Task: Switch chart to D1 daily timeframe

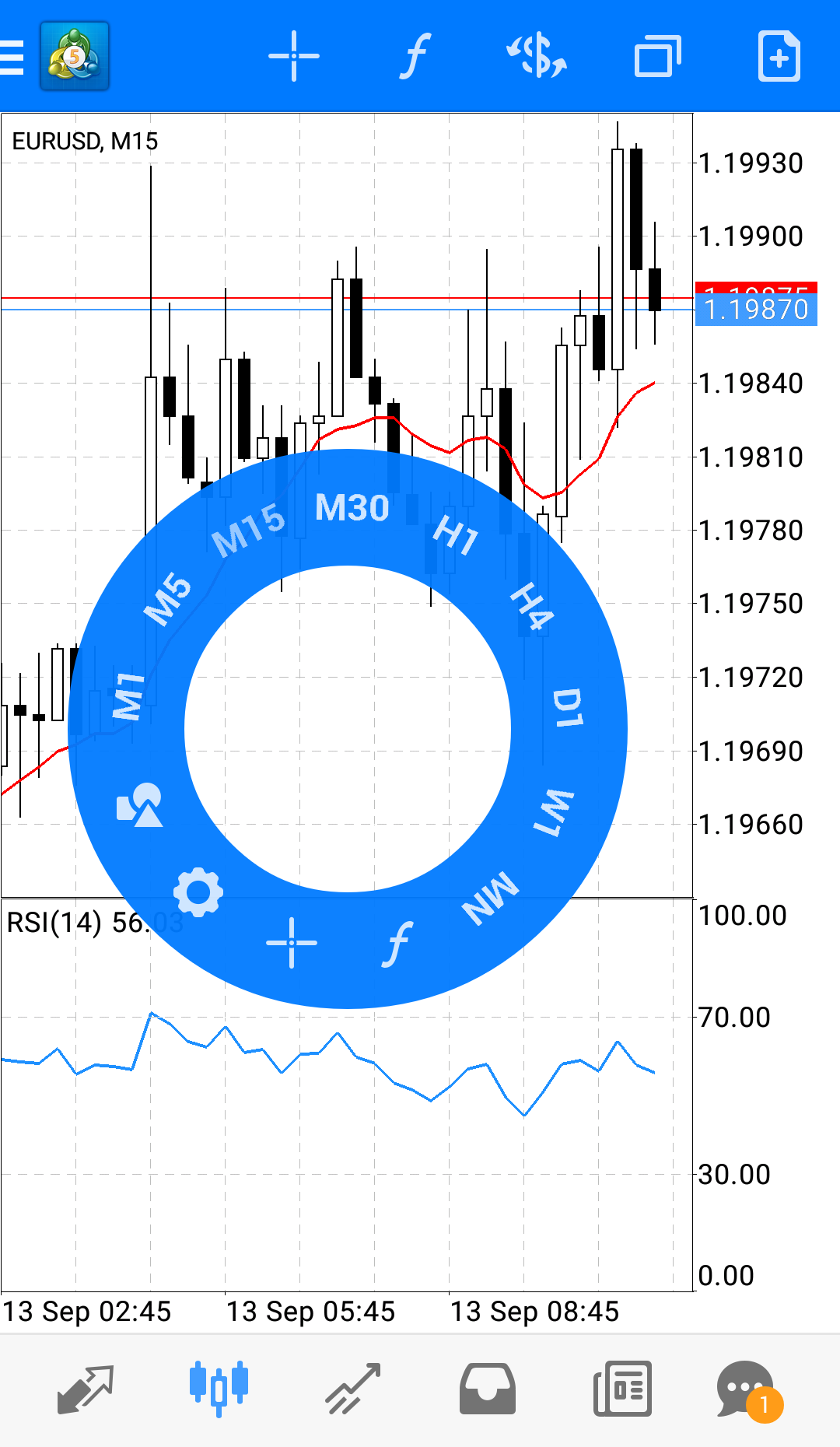Action: pyautogui.click(x=568, y=707)
